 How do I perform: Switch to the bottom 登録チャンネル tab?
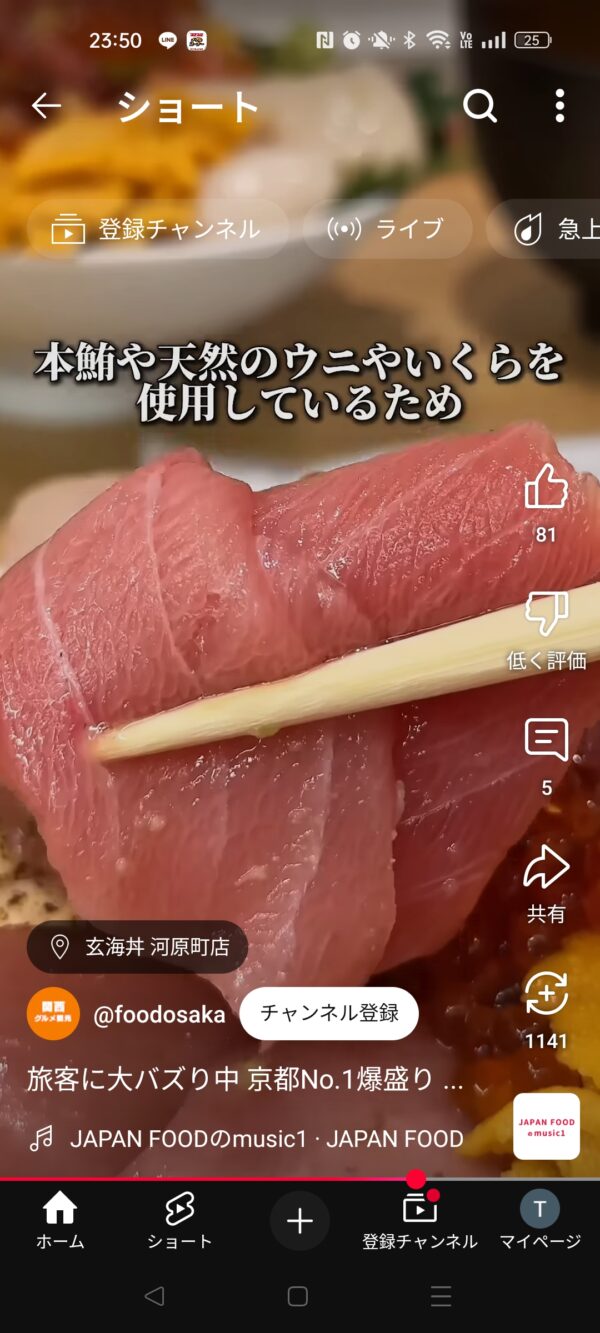[x=420, y=1222]
